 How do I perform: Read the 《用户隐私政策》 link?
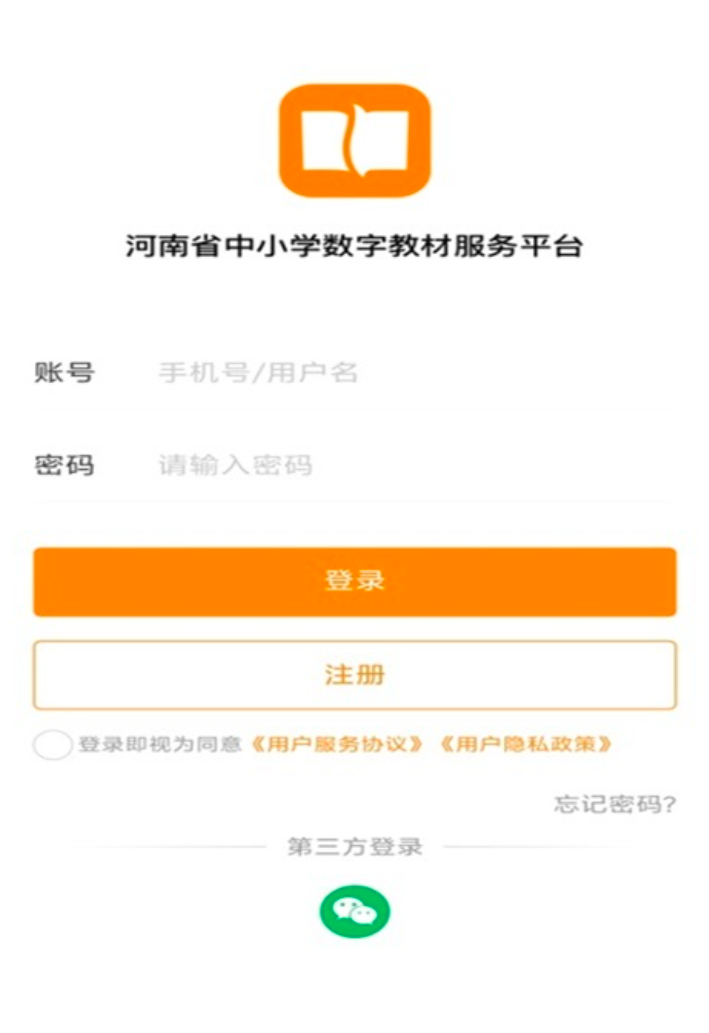point(525,745)
